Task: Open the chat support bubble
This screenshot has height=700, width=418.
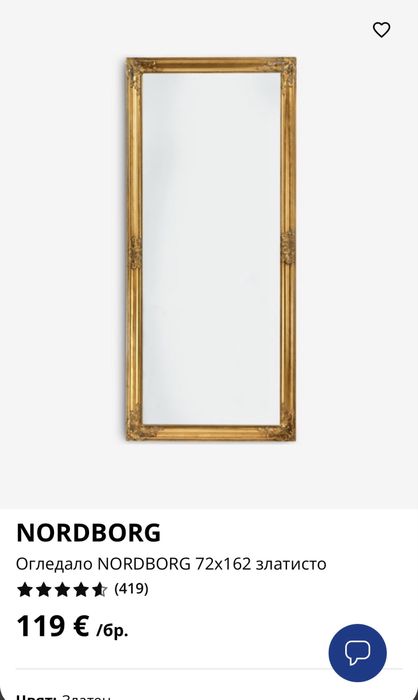Action: coord(357,652)
